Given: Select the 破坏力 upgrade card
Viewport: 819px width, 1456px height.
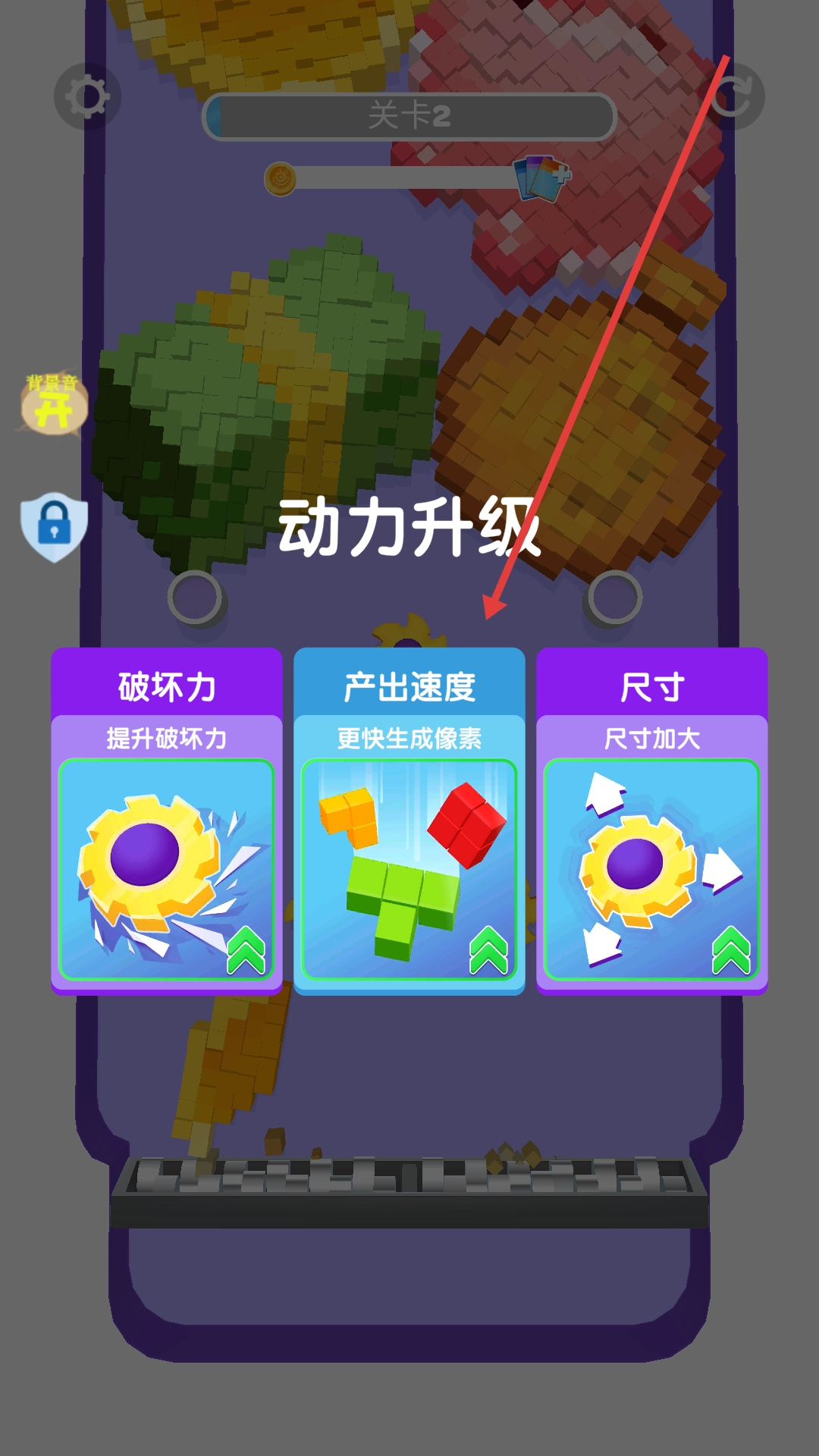Looking at the screenshot, I should click(166, 821).
